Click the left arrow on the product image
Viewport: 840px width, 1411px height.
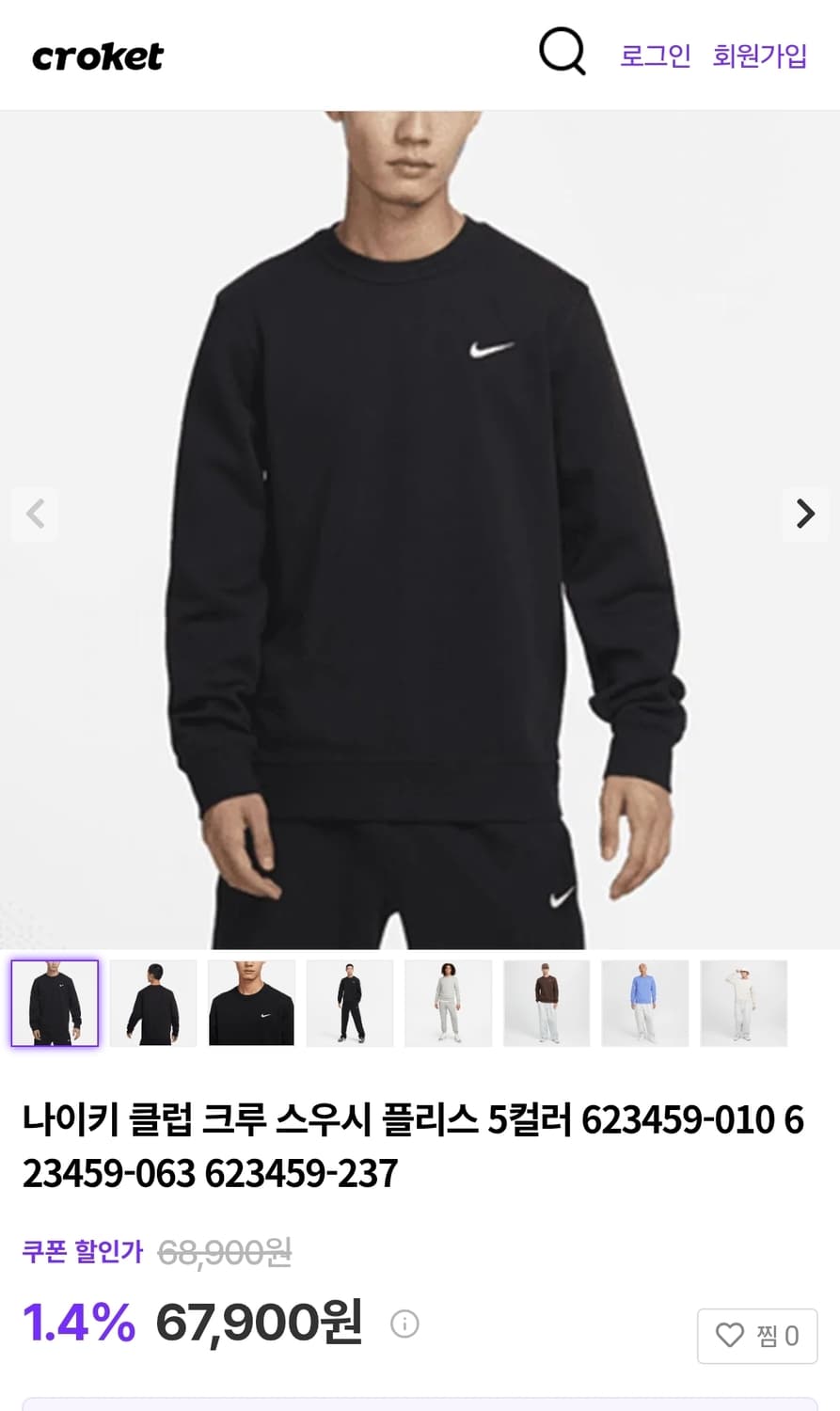click(35, 514)
